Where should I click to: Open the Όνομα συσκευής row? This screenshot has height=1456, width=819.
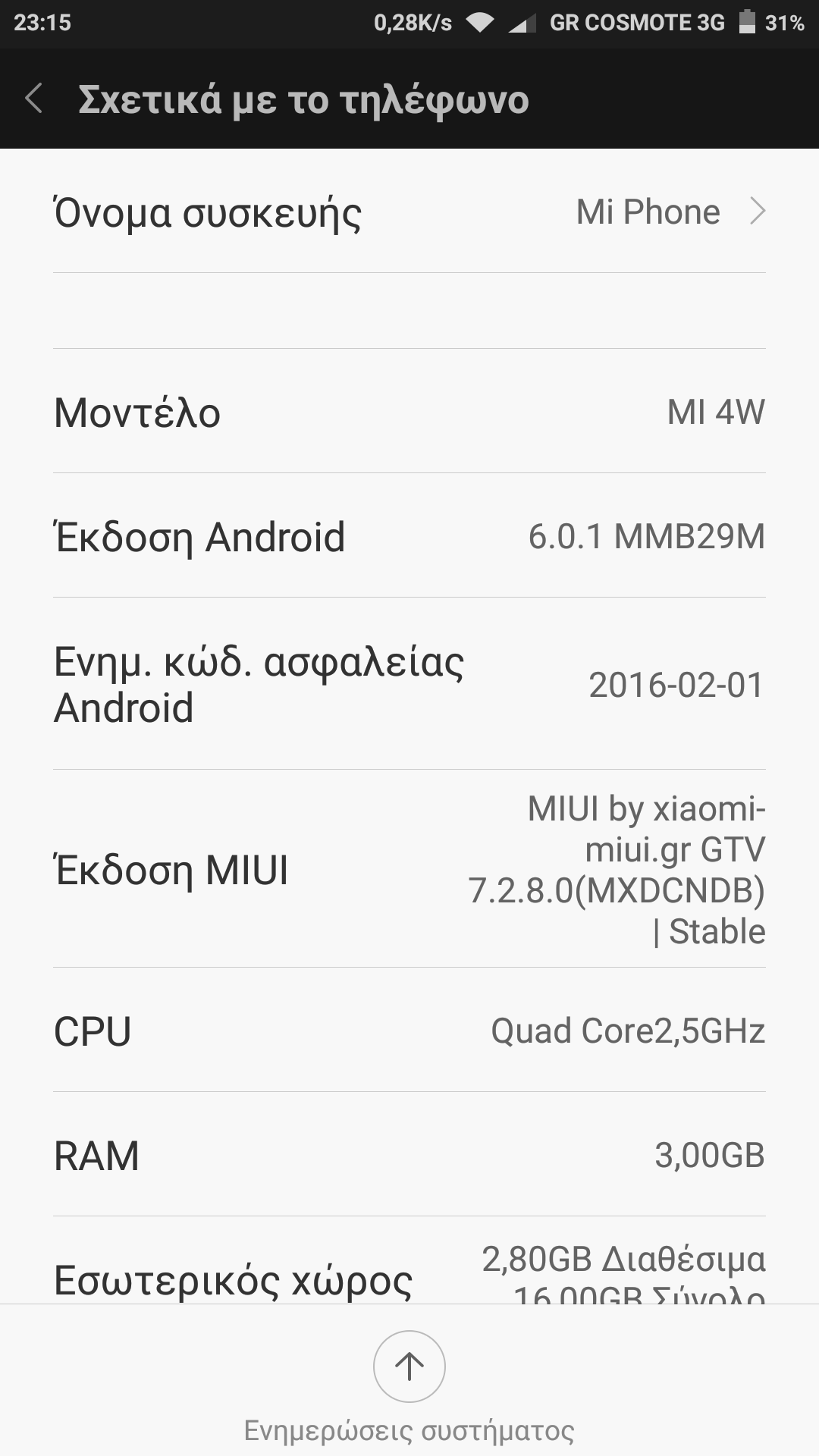point(409,212)
